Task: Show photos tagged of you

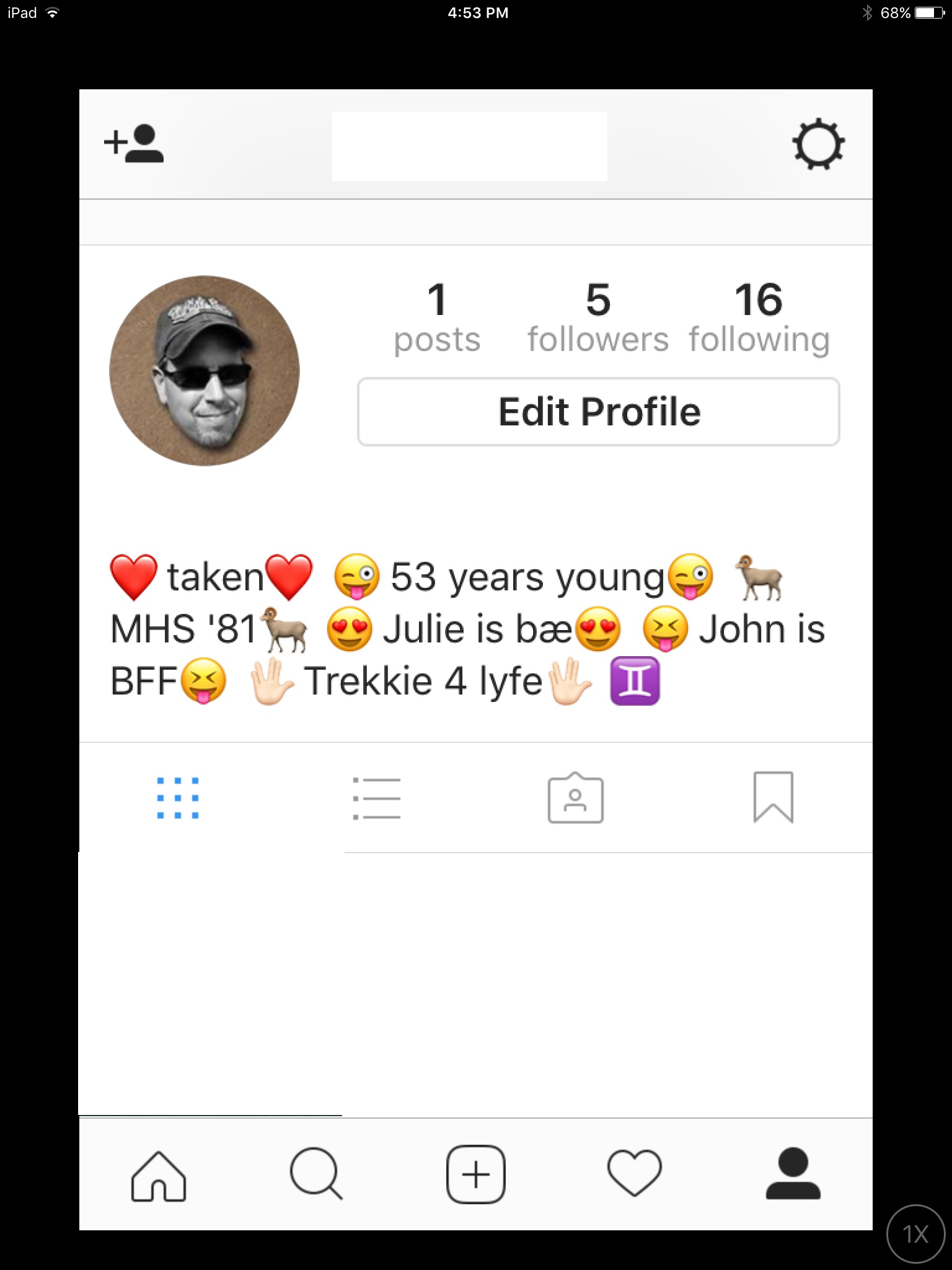Action: pos(575,797)
